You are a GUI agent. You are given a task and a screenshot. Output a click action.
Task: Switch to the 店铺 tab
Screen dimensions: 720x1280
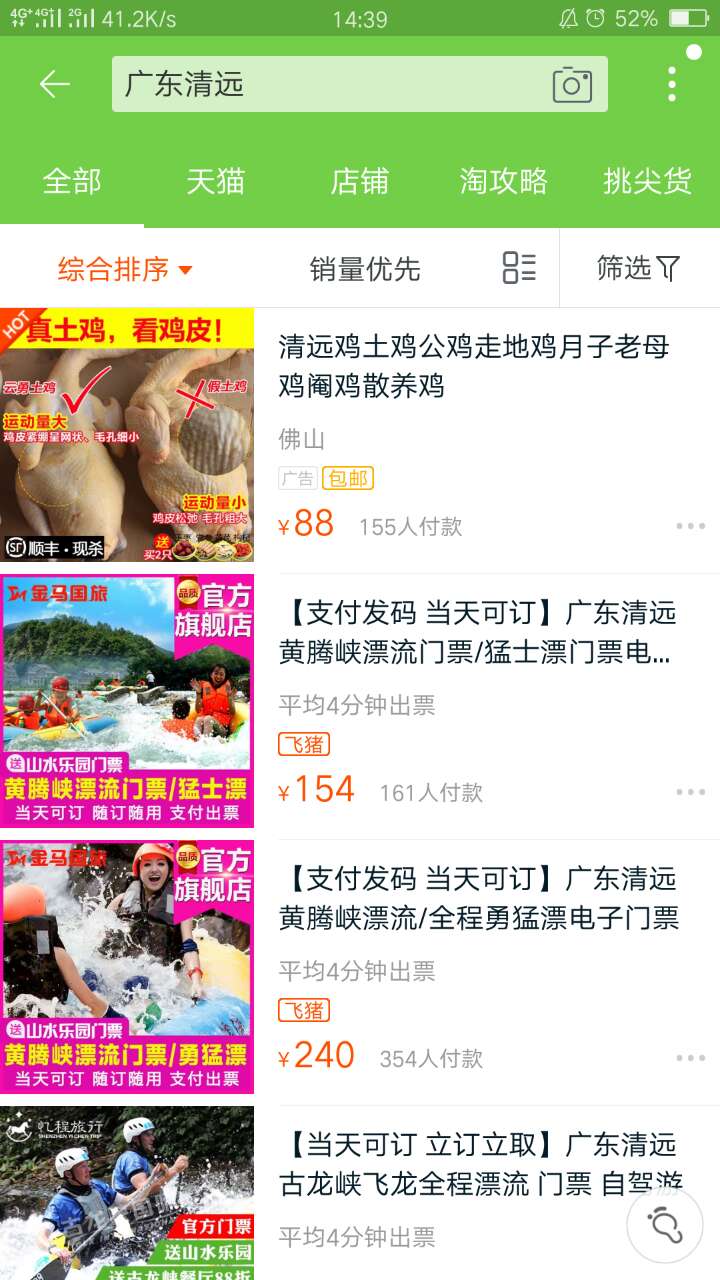[x=359, y=181]
